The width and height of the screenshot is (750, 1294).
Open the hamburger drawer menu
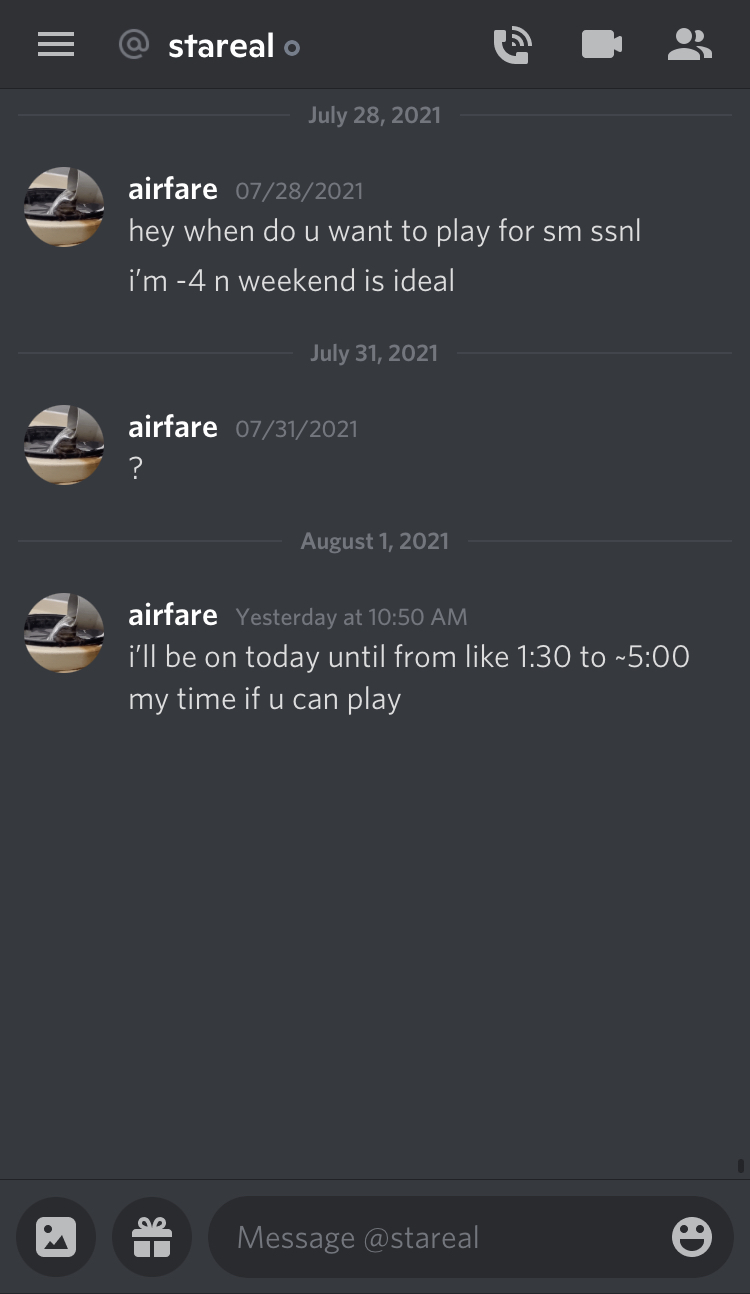click(x=56, y=45)
